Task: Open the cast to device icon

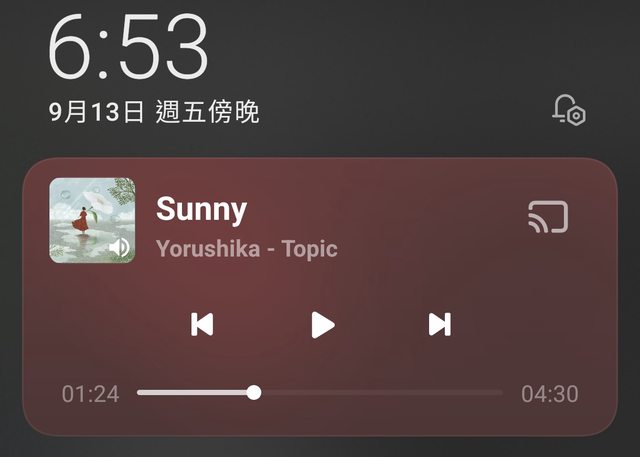Action: pos(547,216)
